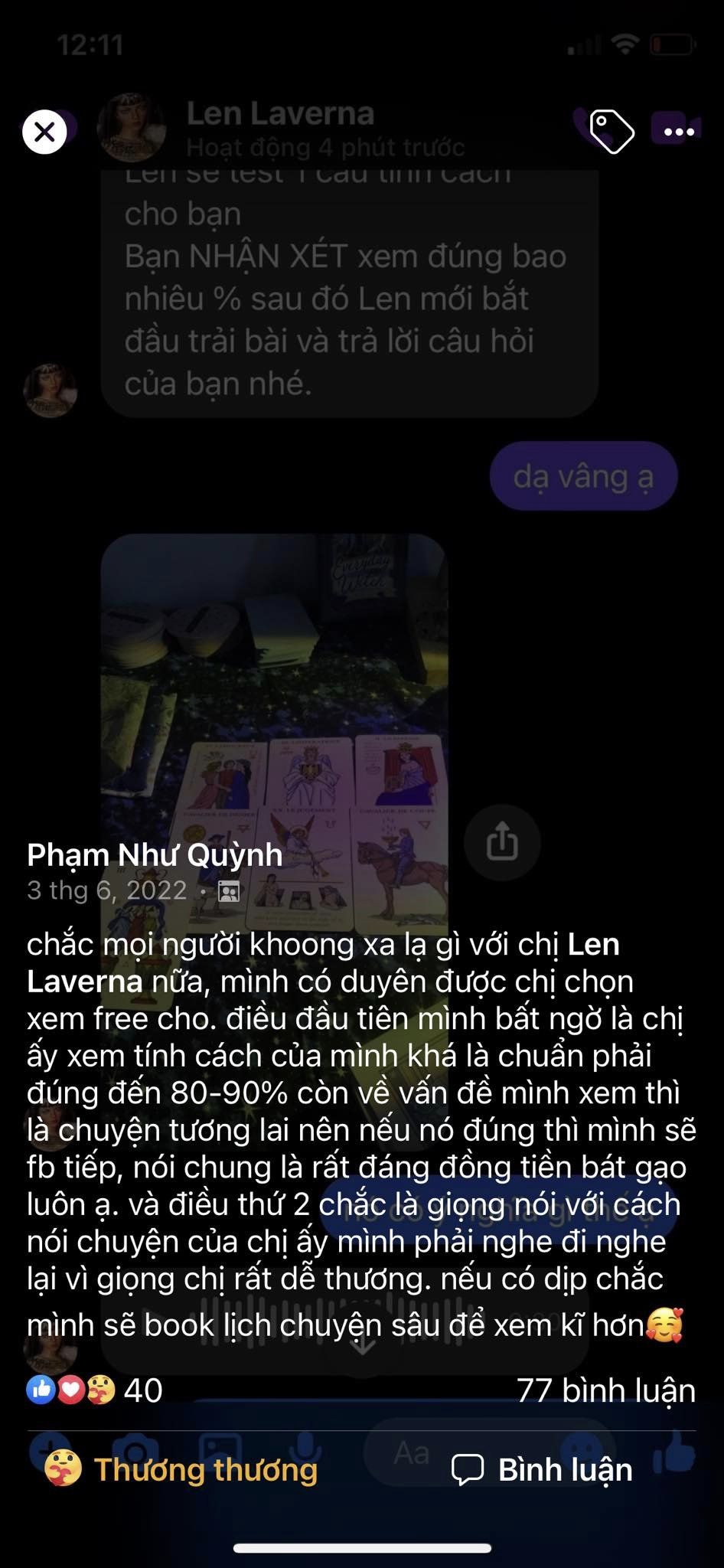This screenshot has height=1568, width=724.
Task: Open the three-dot overflow menu
Action: pyautogui.click(x=679, y=132)
